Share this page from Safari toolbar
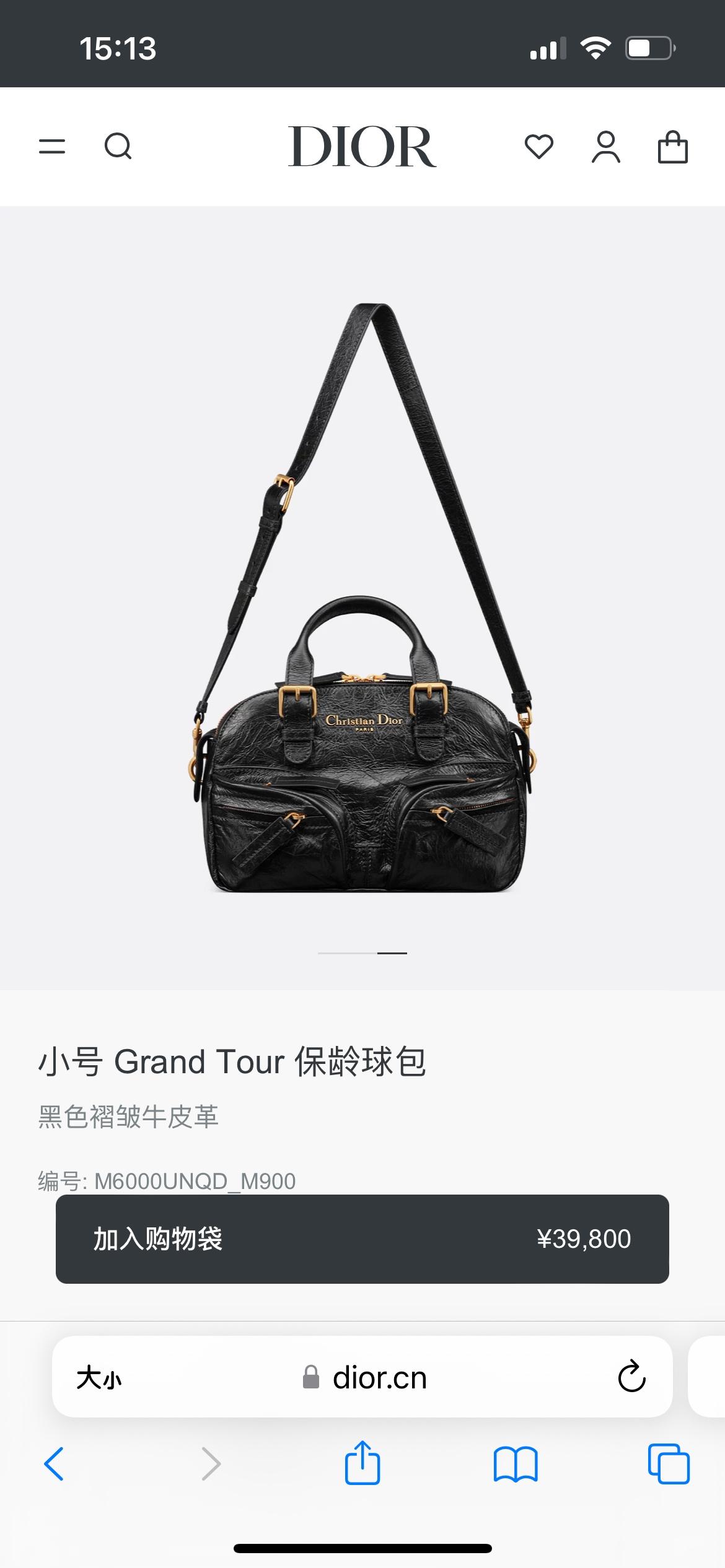Image resolution: width=725 pixels, height=1568 pixels. click(x=362, y=1463)
